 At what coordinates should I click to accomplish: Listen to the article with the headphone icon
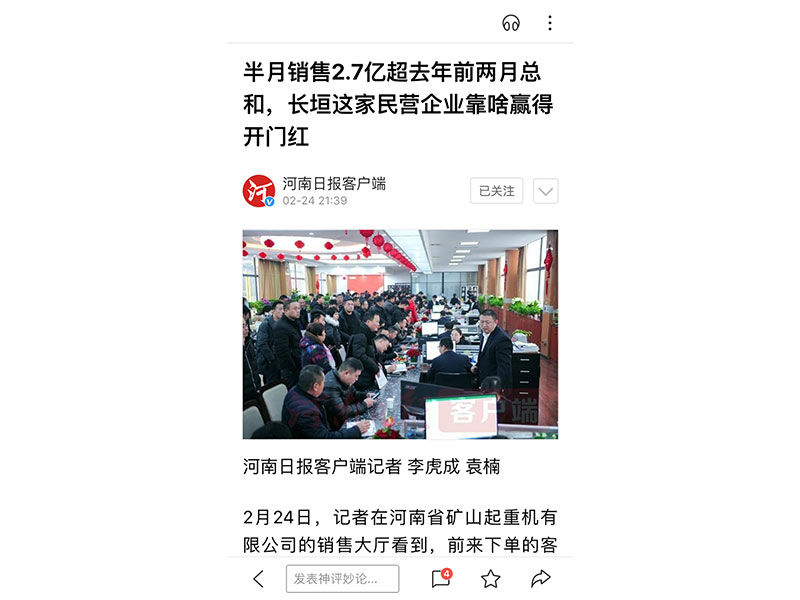[x=511, y=22]
